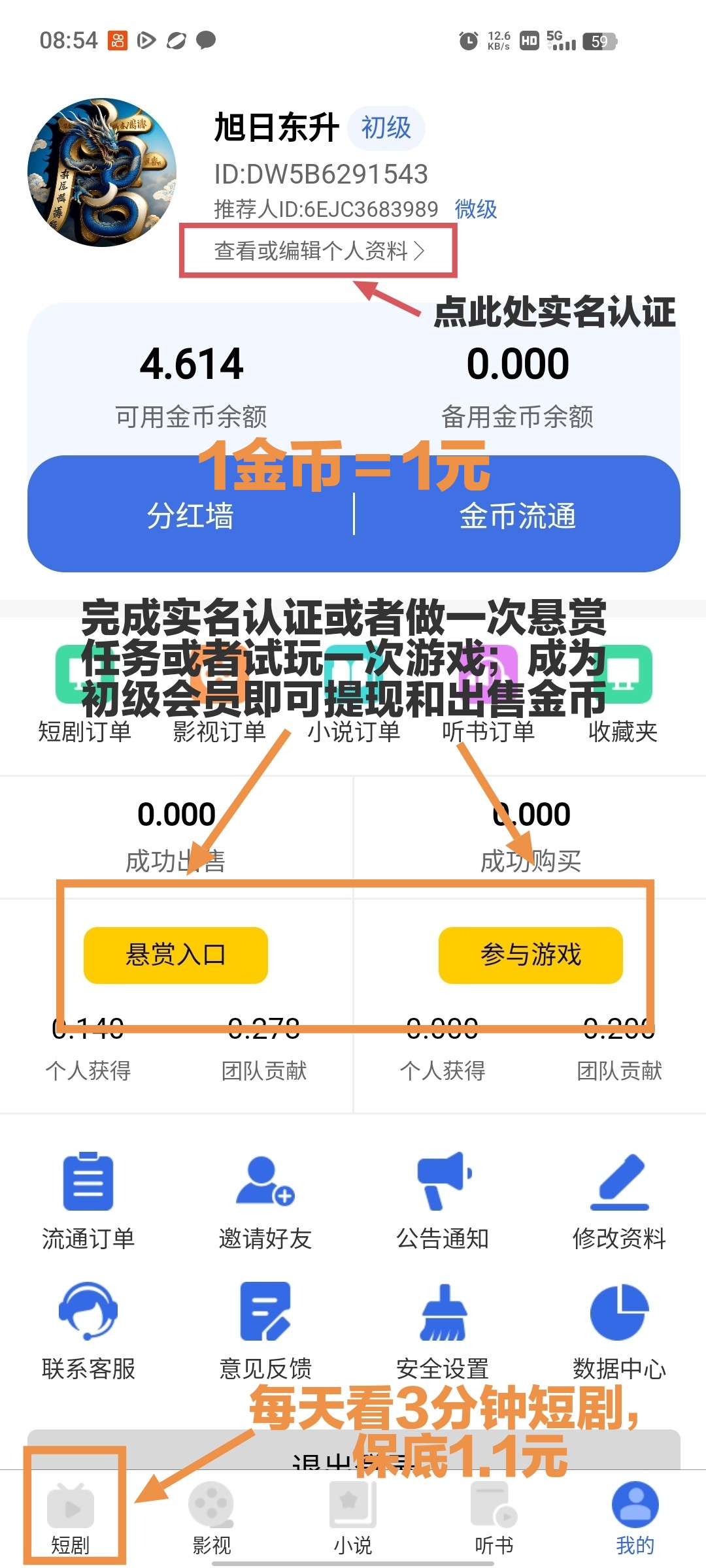
Task: Open the 分红墙 section
Action: coord(190,515)
